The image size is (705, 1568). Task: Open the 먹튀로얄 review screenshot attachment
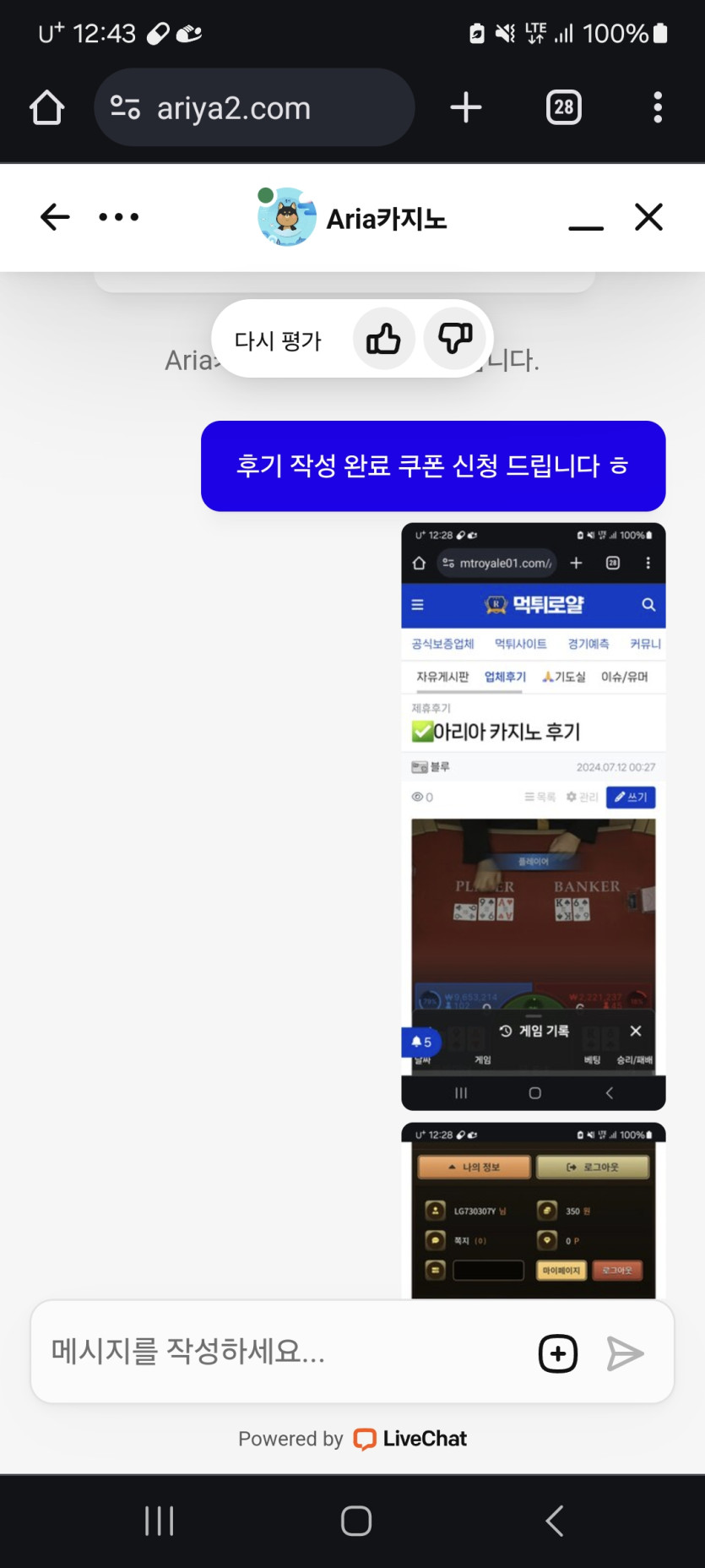533,815
